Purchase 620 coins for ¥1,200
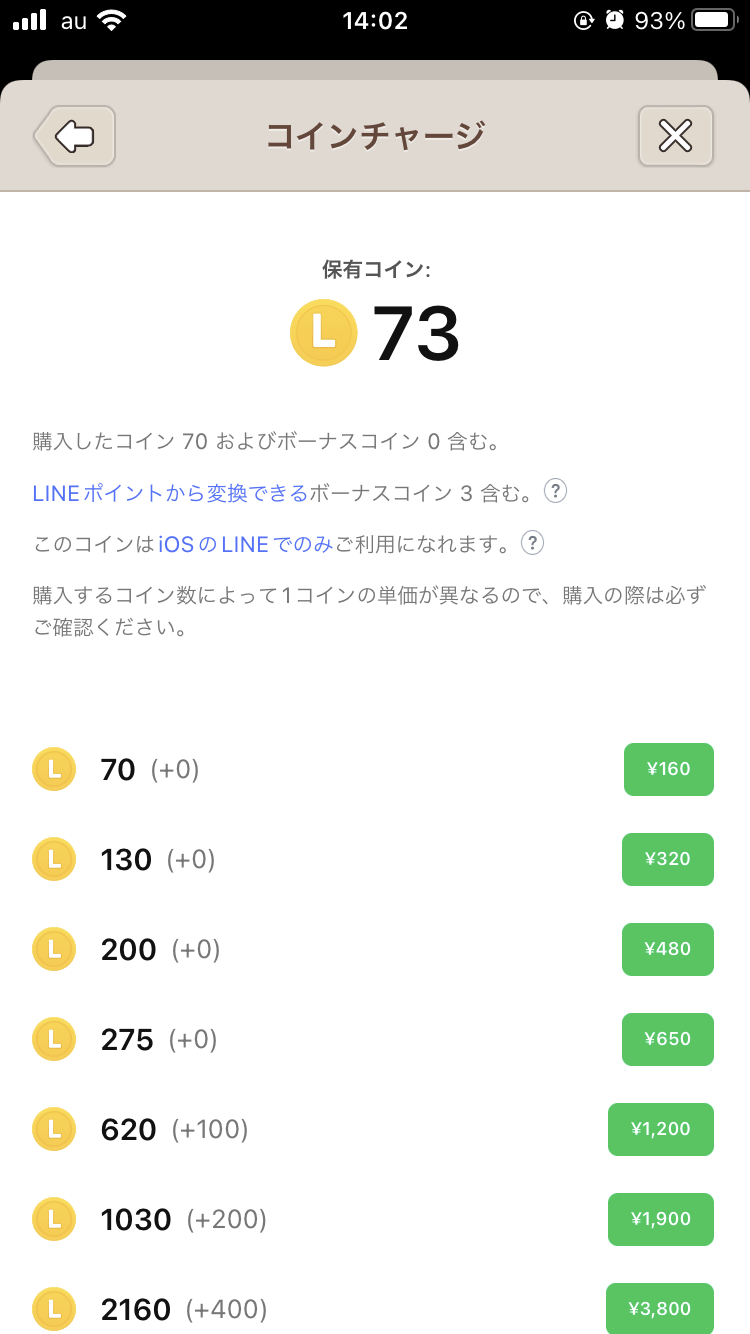750x1334 pixels. tap(661, 1129)
